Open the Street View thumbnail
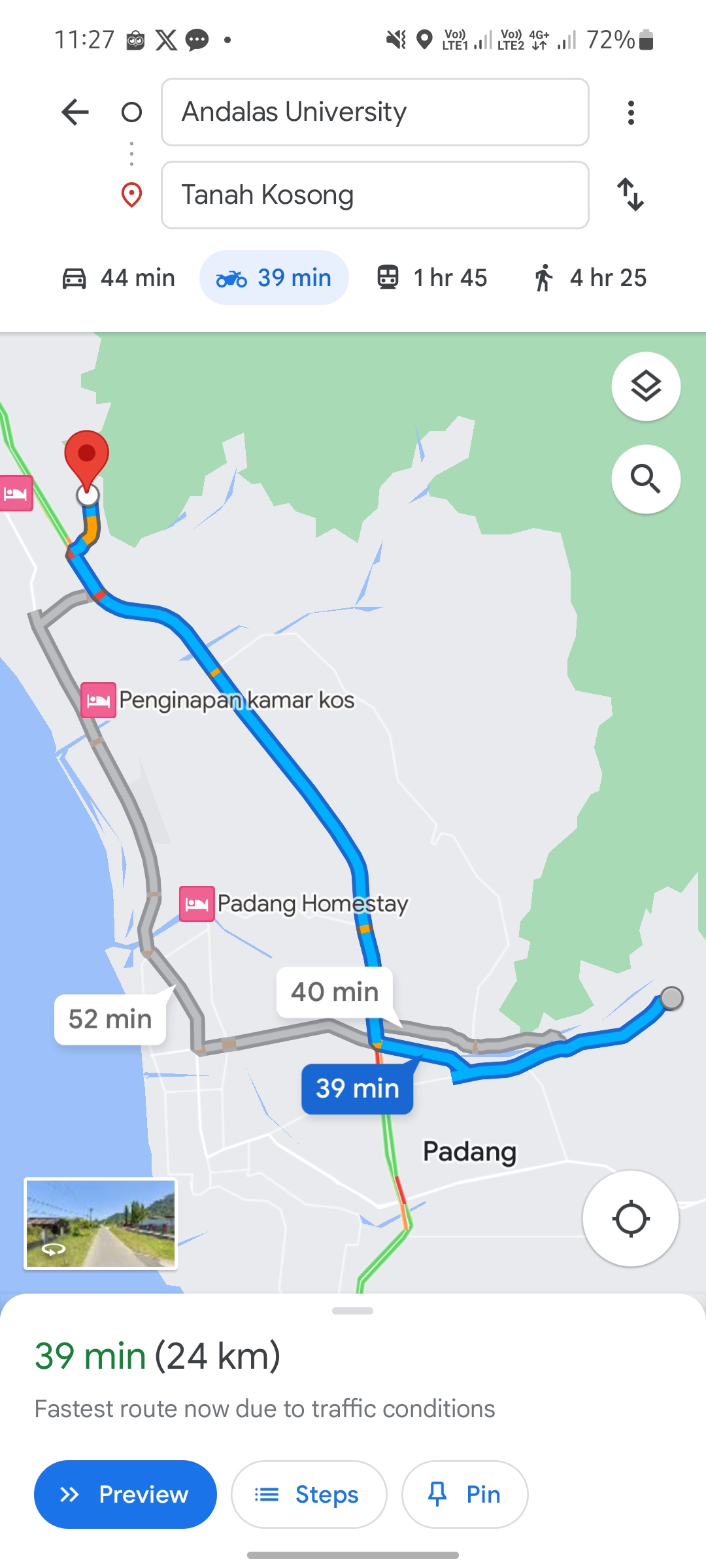The width and height of the screenshot is (706, 1568). [x=101, y=1224]
